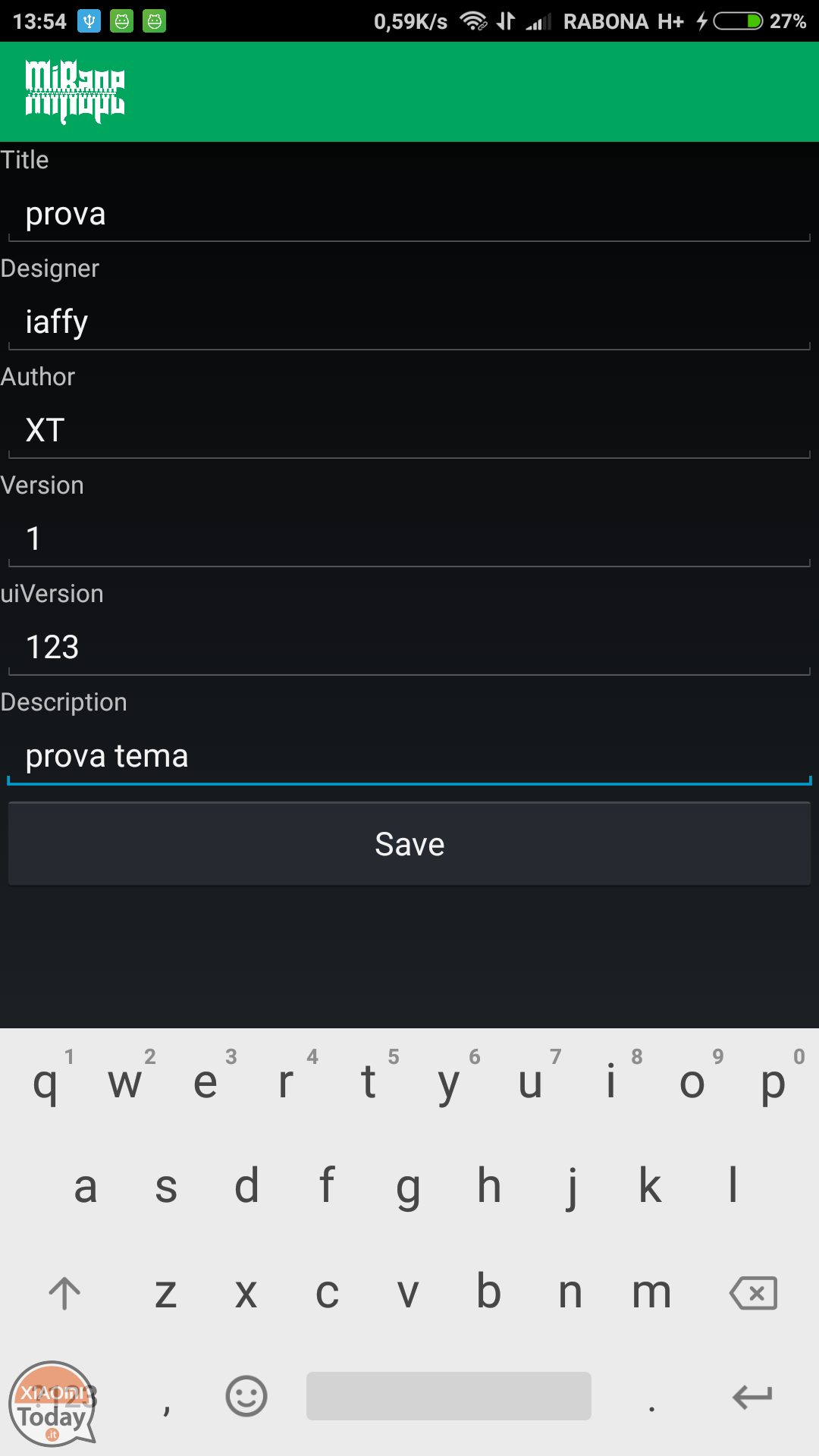Tap the Description field with prova tema
Viewport: 819px width, 1456px height.
[409, 757]
